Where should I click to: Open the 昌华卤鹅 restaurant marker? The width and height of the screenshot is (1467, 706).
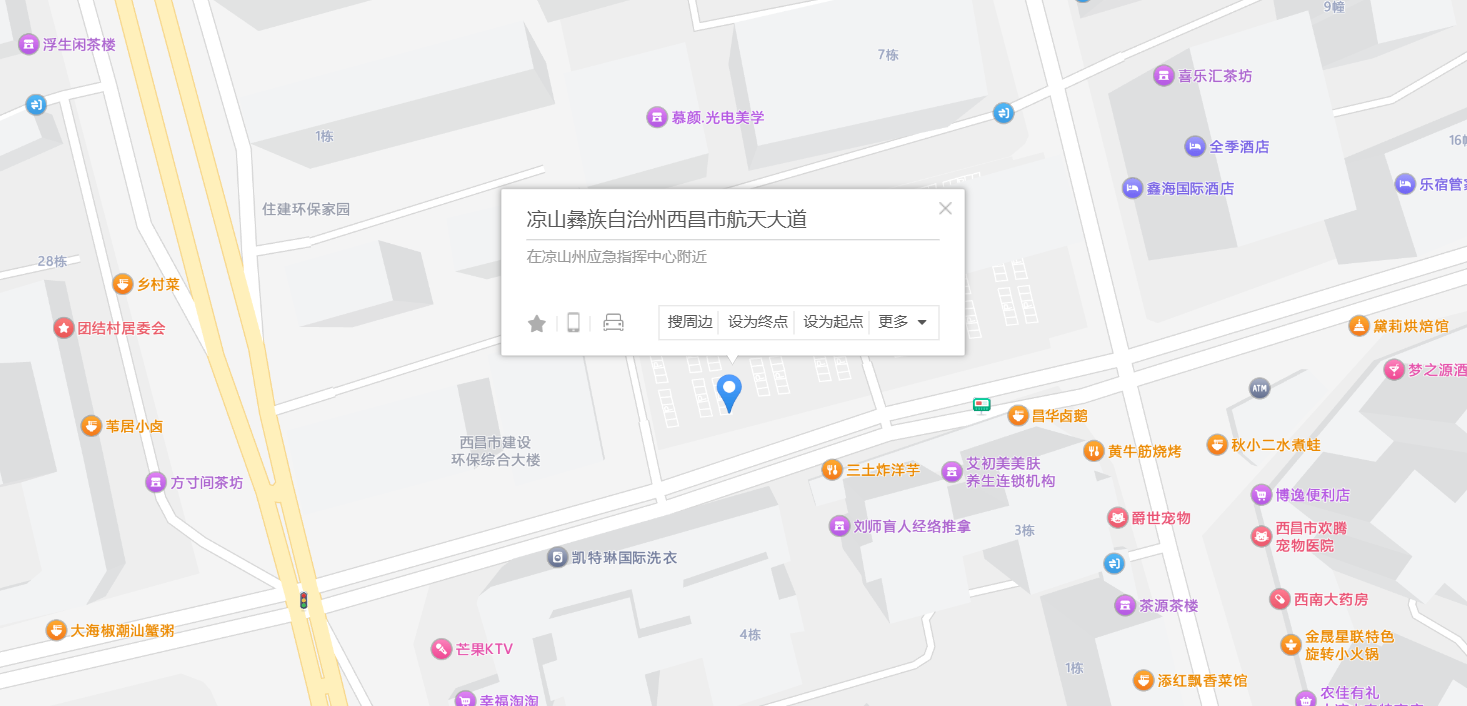point(1018,415)
